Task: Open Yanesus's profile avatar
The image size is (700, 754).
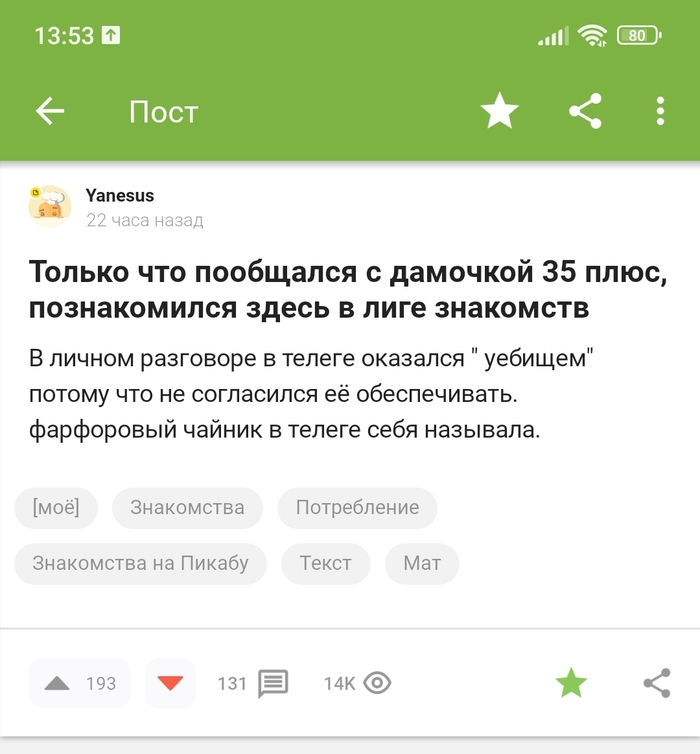Action: [x=49, y=206]
